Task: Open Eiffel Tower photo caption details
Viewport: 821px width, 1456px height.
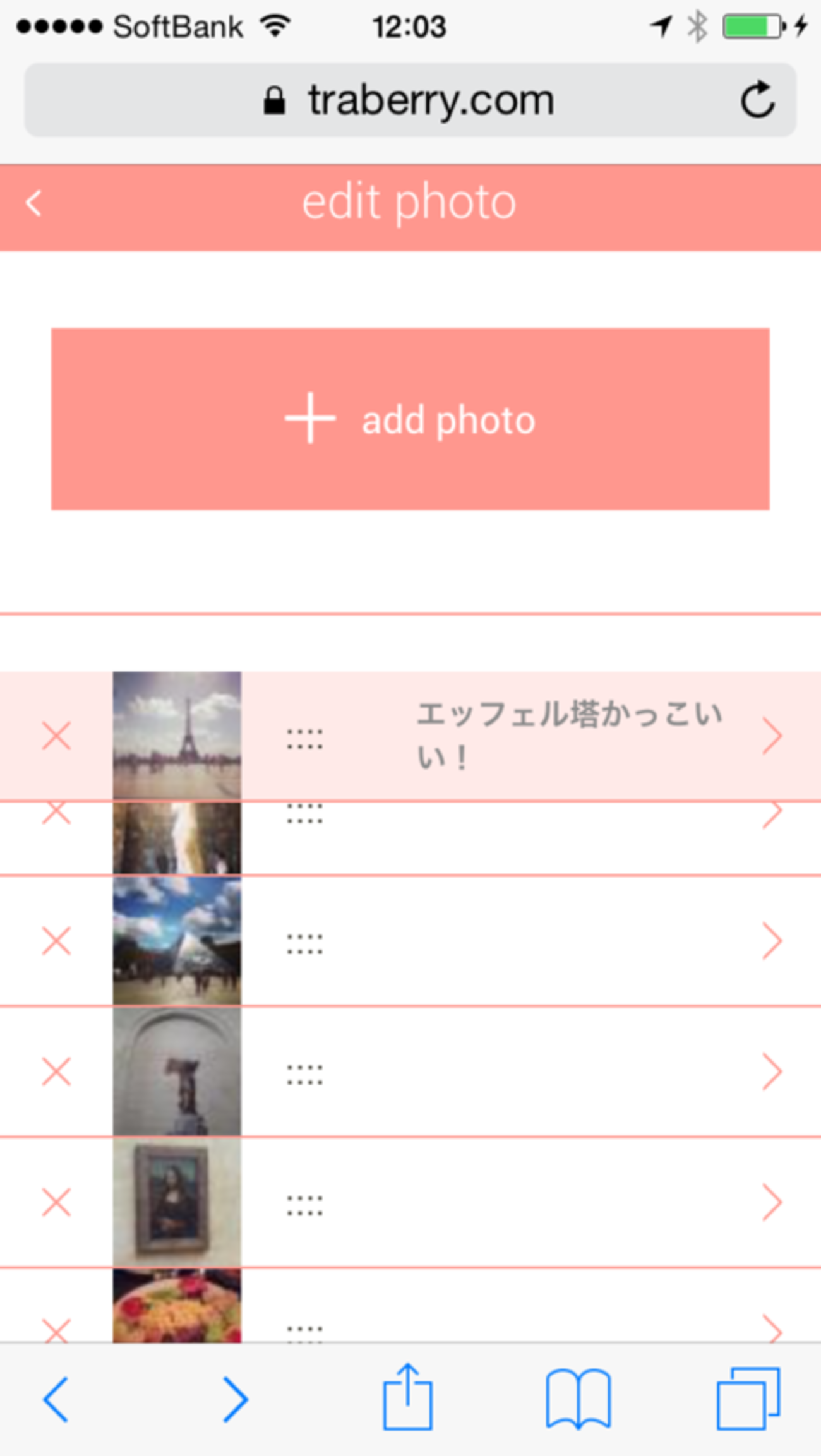Action: coord(772,736)
